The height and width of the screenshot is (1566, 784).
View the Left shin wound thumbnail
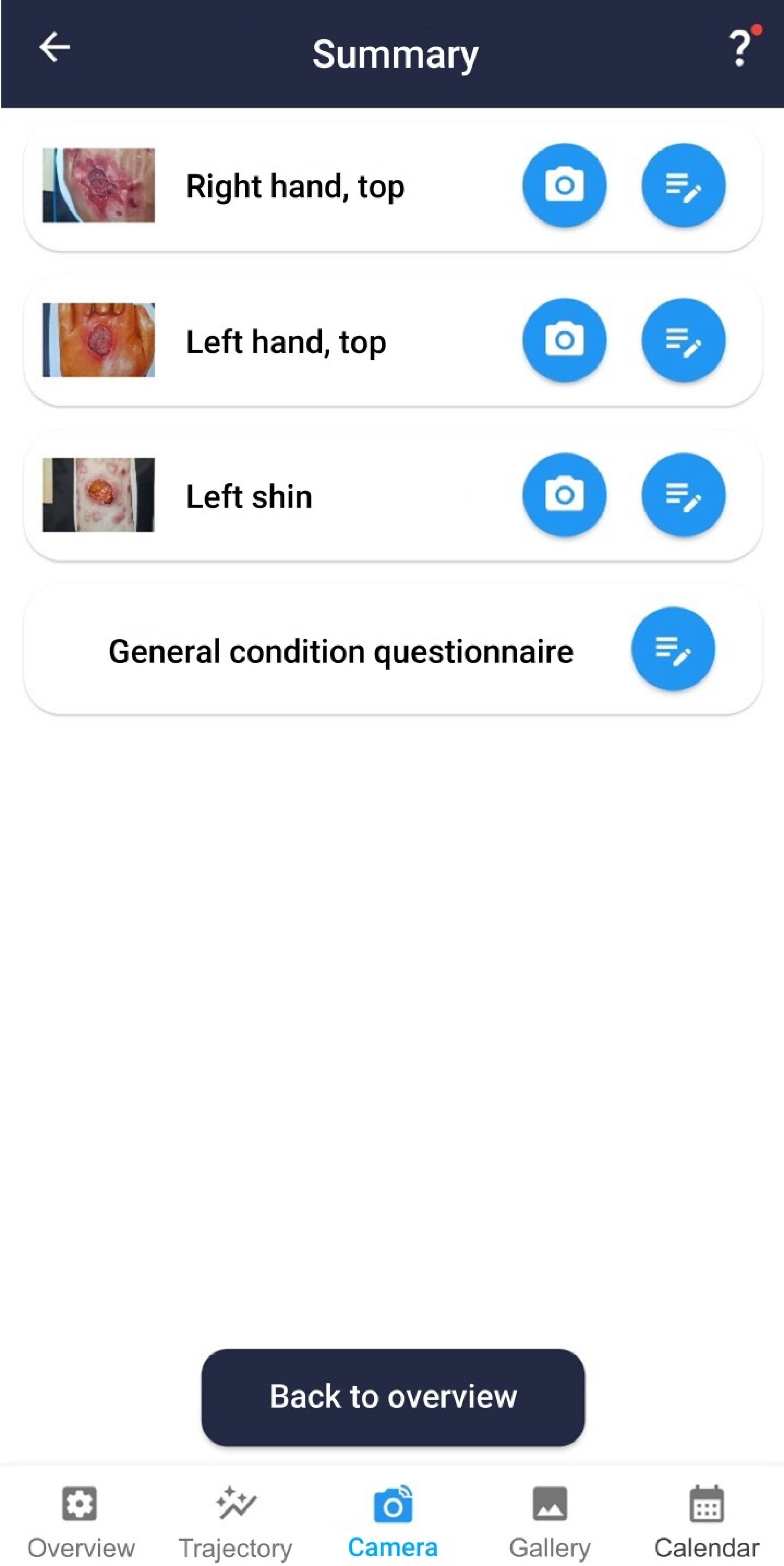pyautogui.click(x=98, y=495)
